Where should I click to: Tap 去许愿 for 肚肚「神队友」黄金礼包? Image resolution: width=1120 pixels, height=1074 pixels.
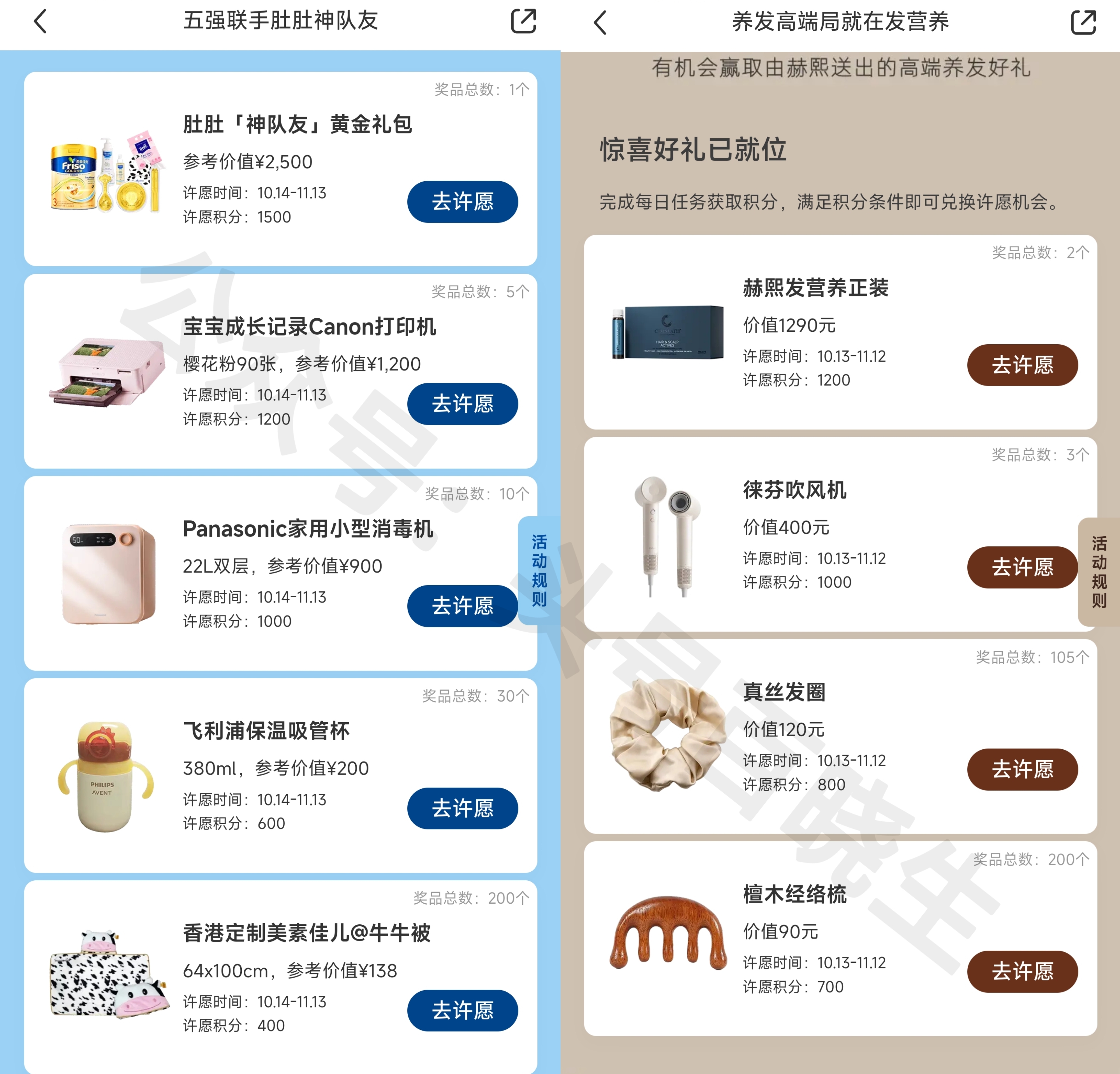pyautogui.click(x=462, y=202)
